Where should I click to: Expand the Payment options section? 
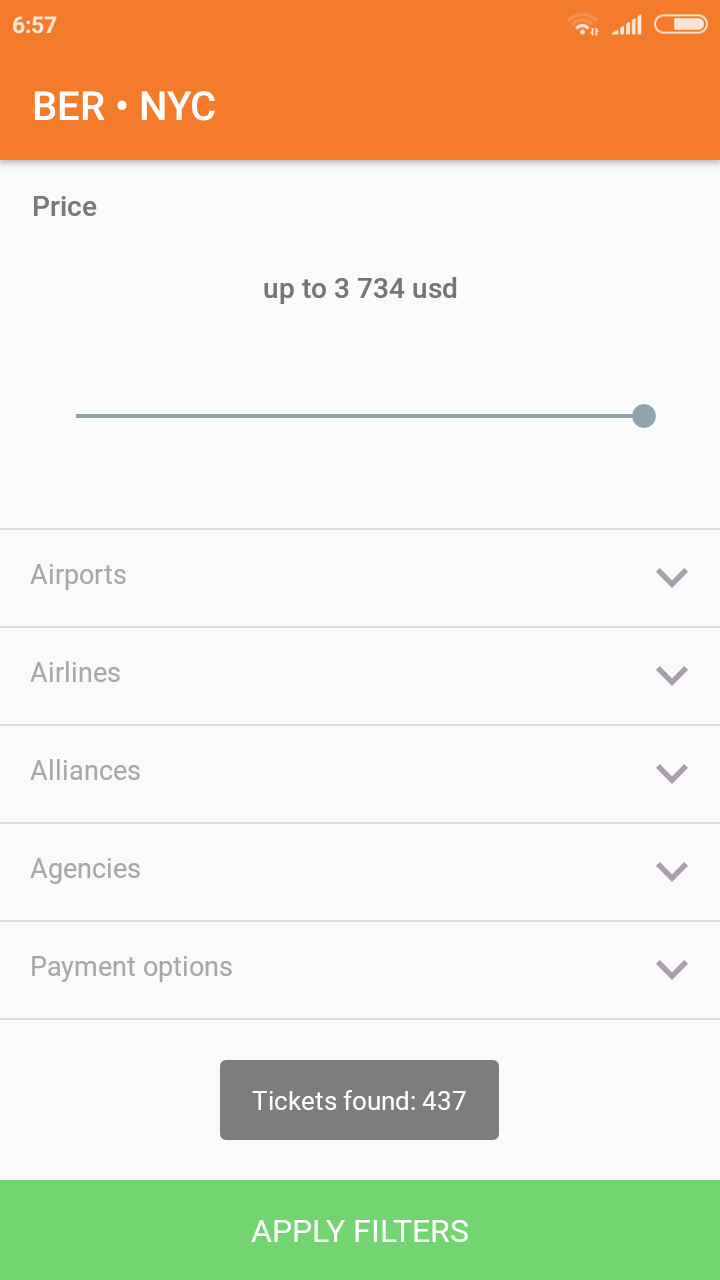click(x=360, y=969)
